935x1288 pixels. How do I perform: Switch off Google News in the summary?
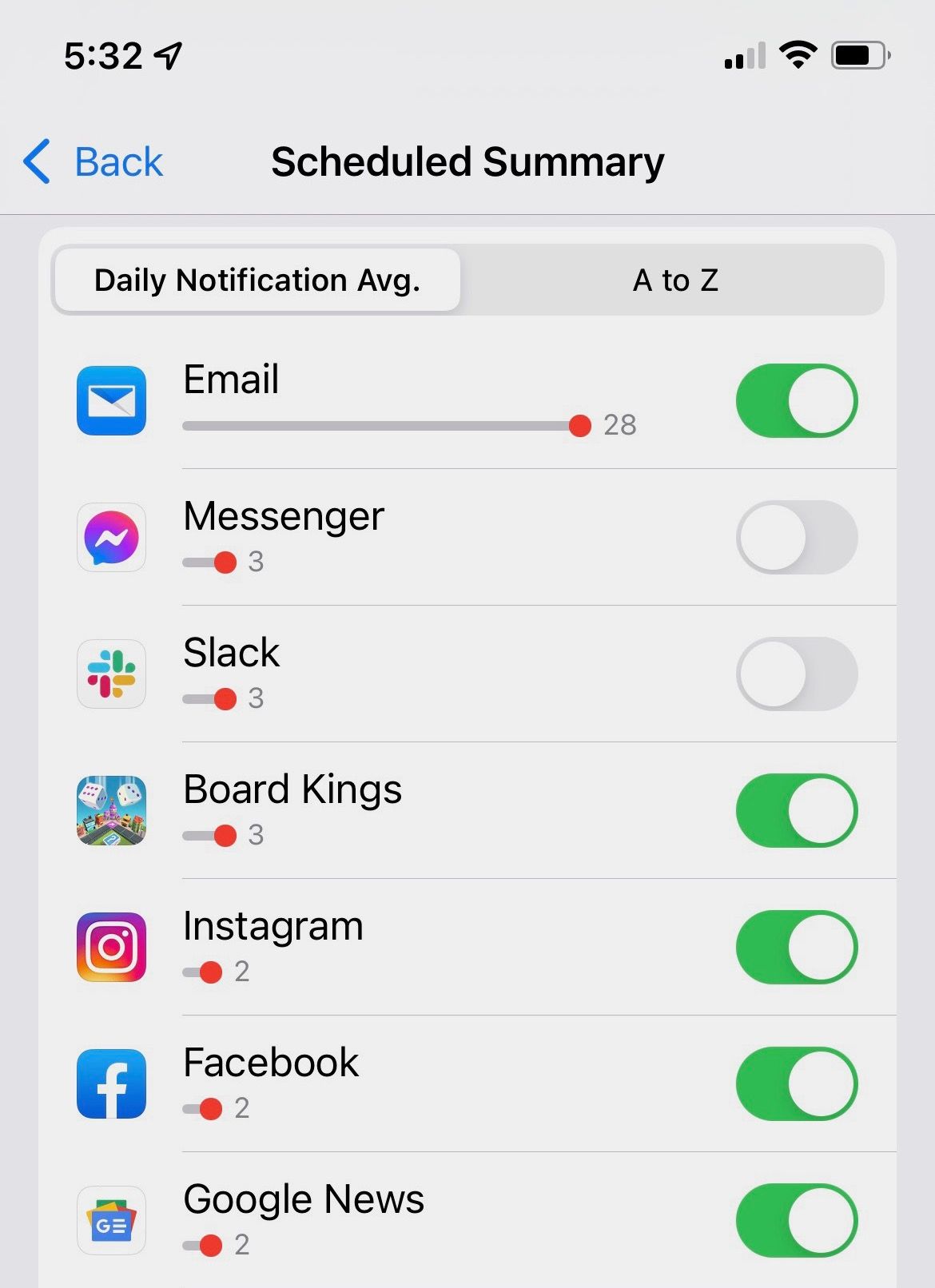click(796, 1221)
